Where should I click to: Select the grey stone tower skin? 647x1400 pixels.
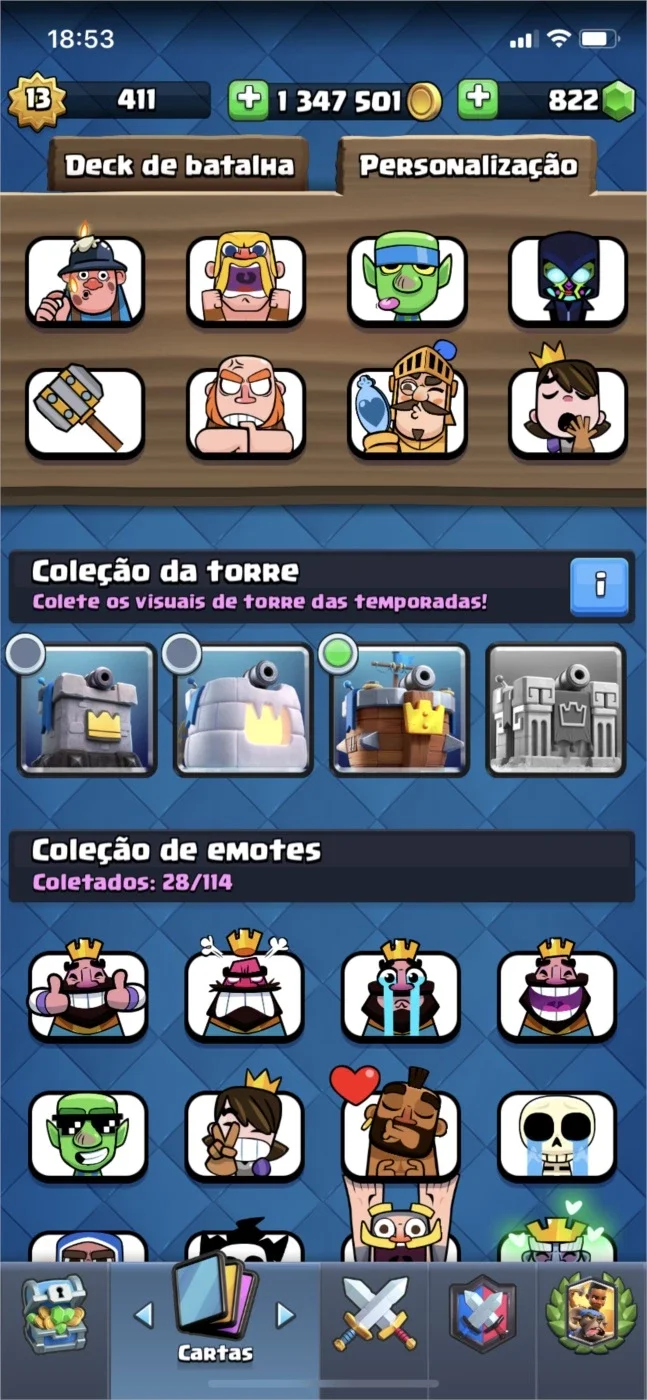(83, 709)
